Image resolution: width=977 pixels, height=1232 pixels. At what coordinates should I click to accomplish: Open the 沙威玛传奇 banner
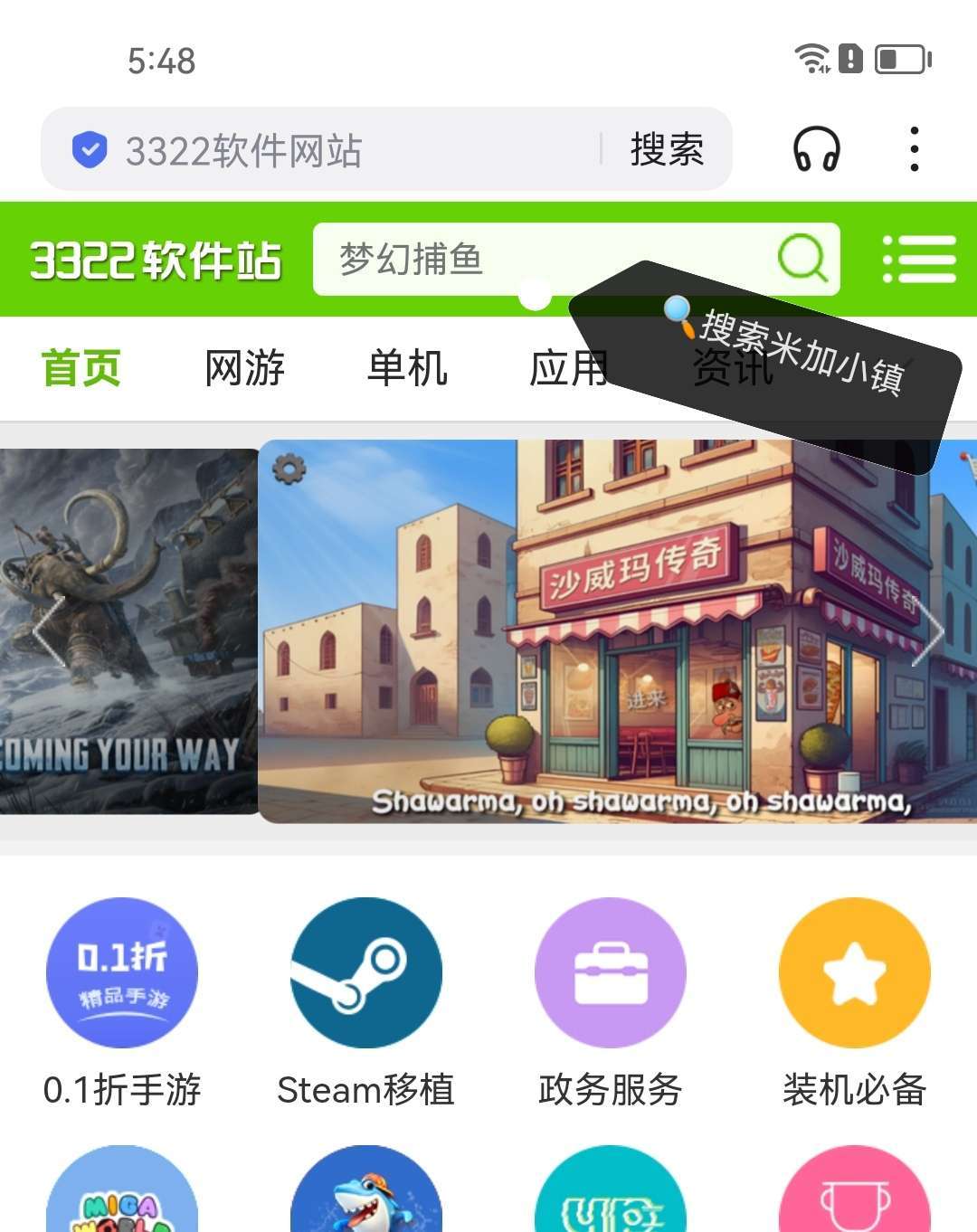597,633
